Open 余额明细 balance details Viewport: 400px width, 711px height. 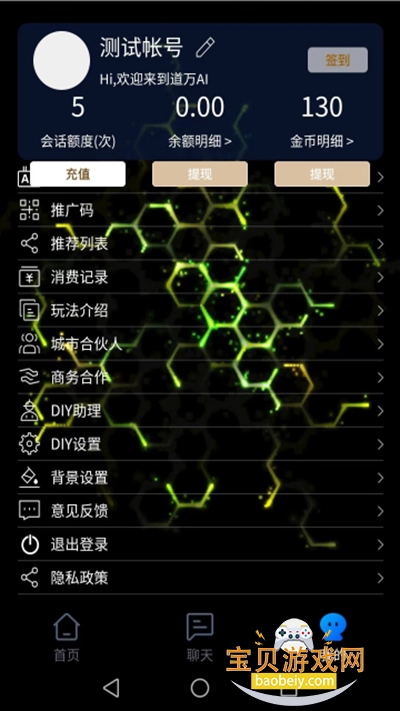coord(200,141)
